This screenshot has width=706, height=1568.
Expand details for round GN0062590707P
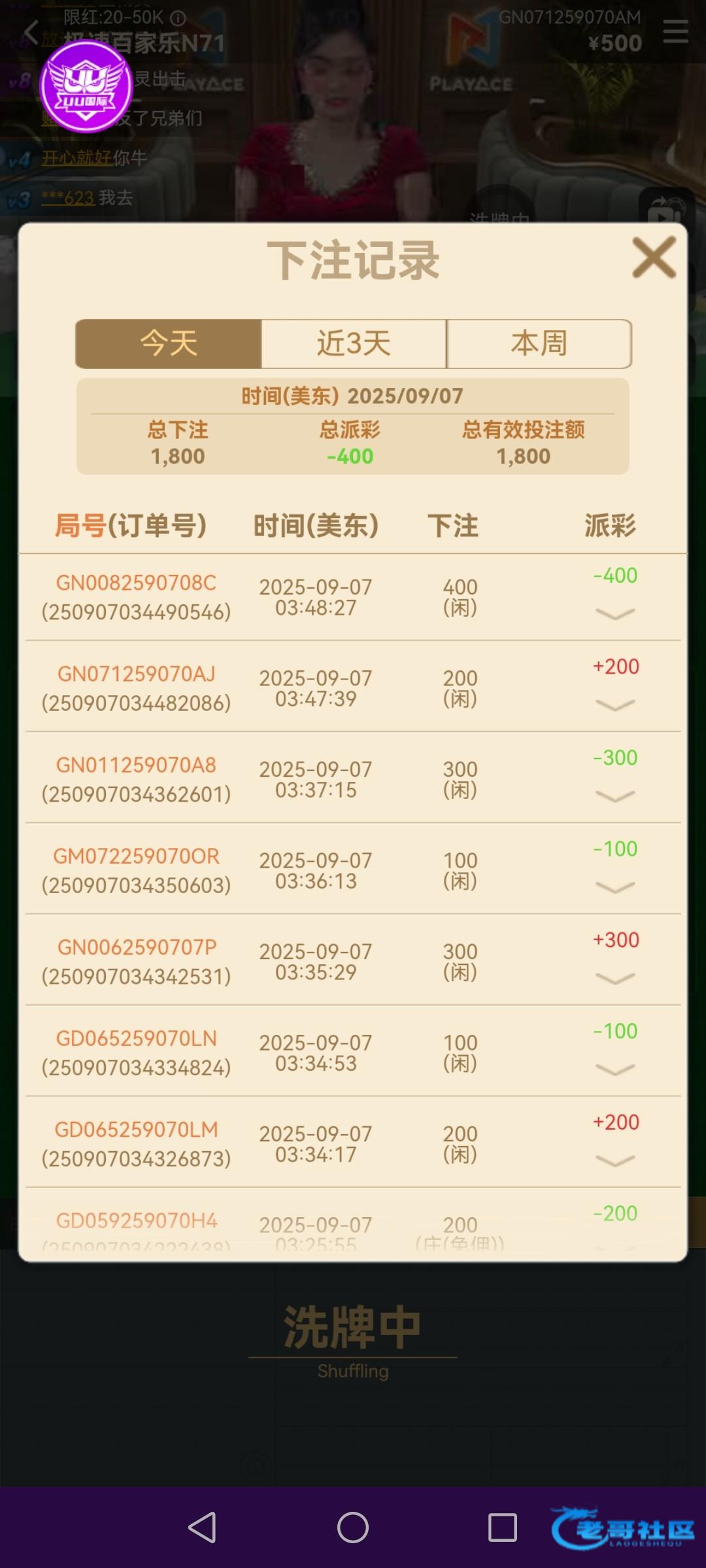[615, 978]
